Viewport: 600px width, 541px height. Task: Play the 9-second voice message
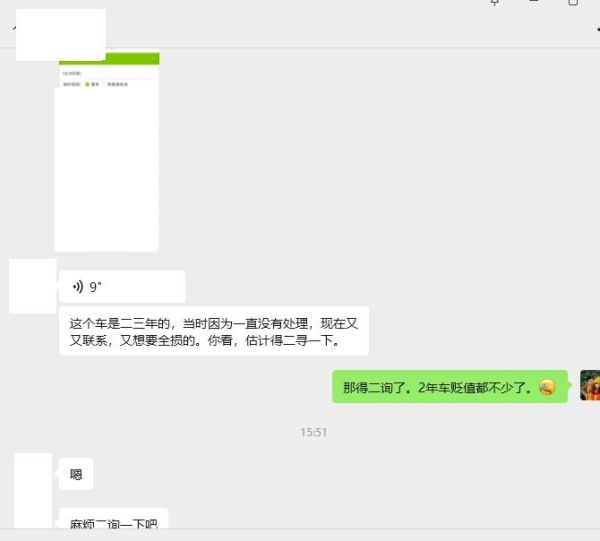point(121,287)
